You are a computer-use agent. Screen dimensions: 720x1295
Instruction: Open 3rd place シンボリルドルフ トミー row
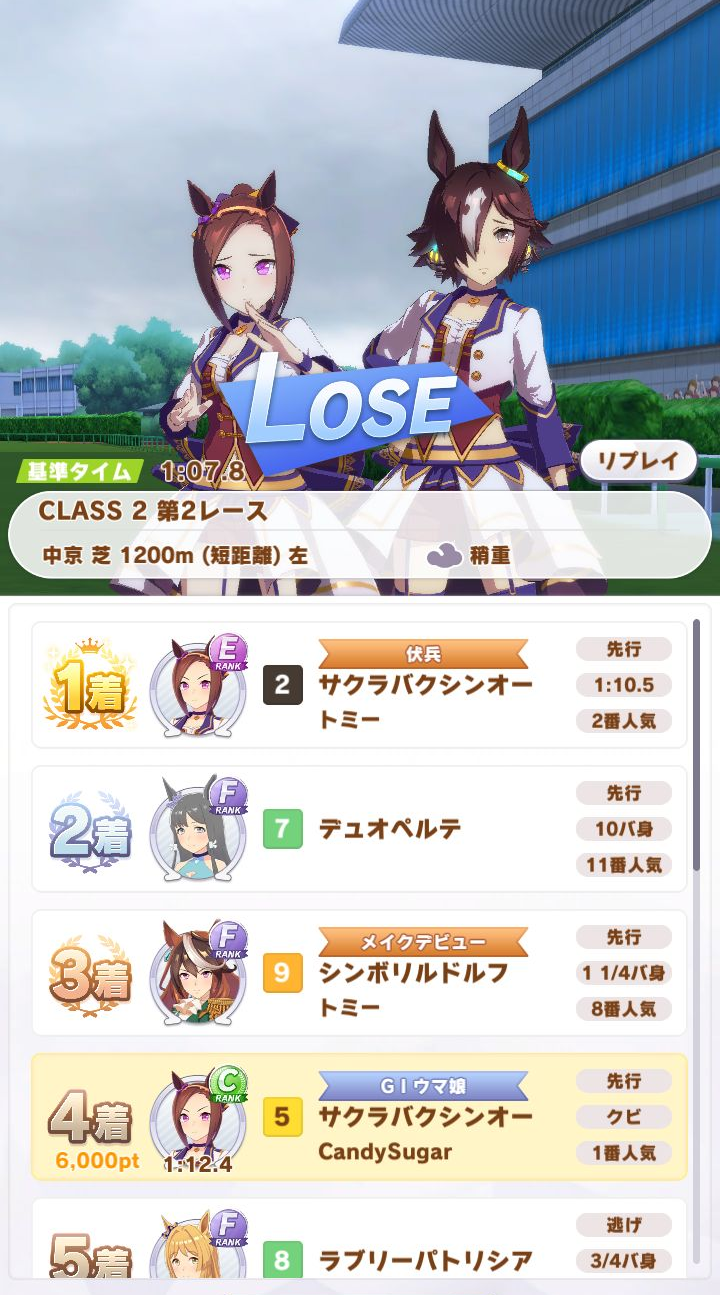(360, 972)
